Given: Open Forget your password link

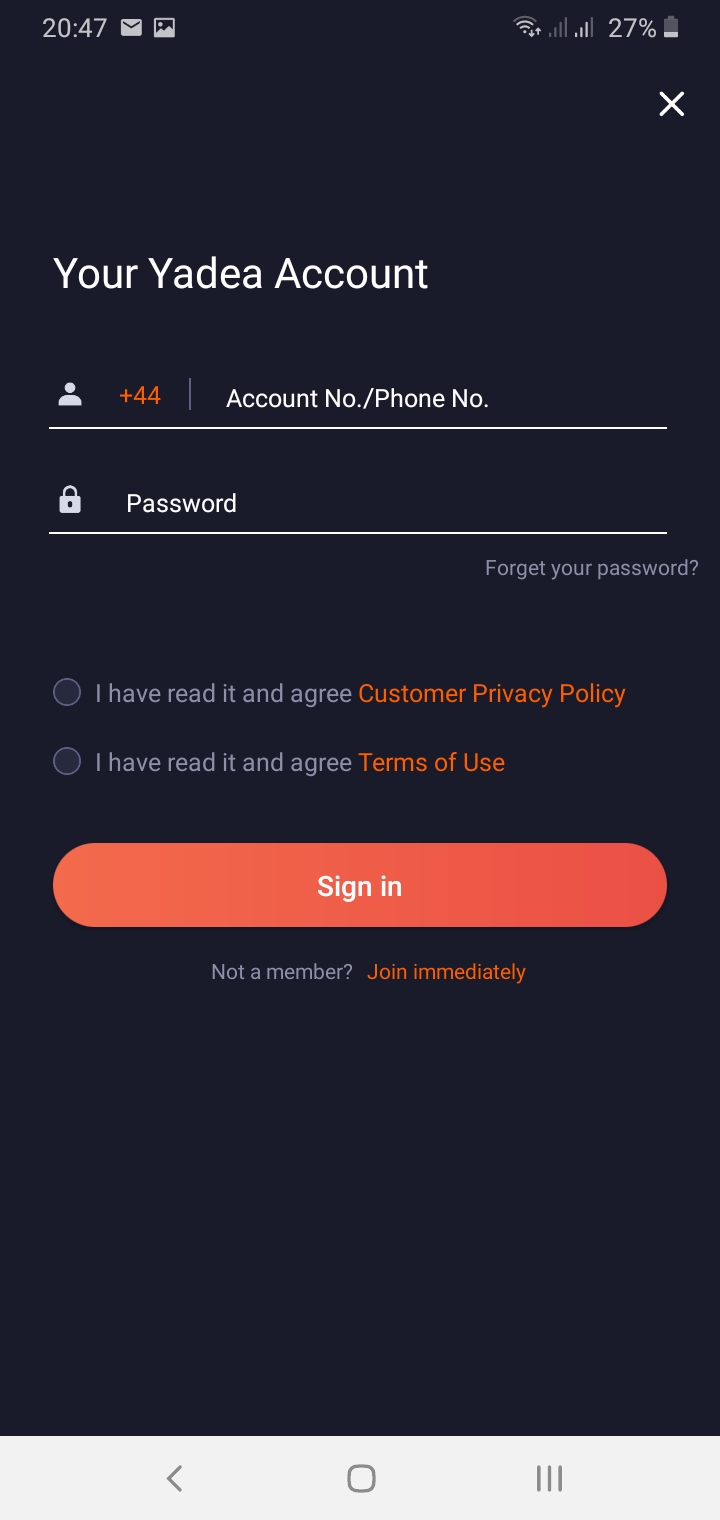Looking at the screenshot, I should tap(591, 568).
